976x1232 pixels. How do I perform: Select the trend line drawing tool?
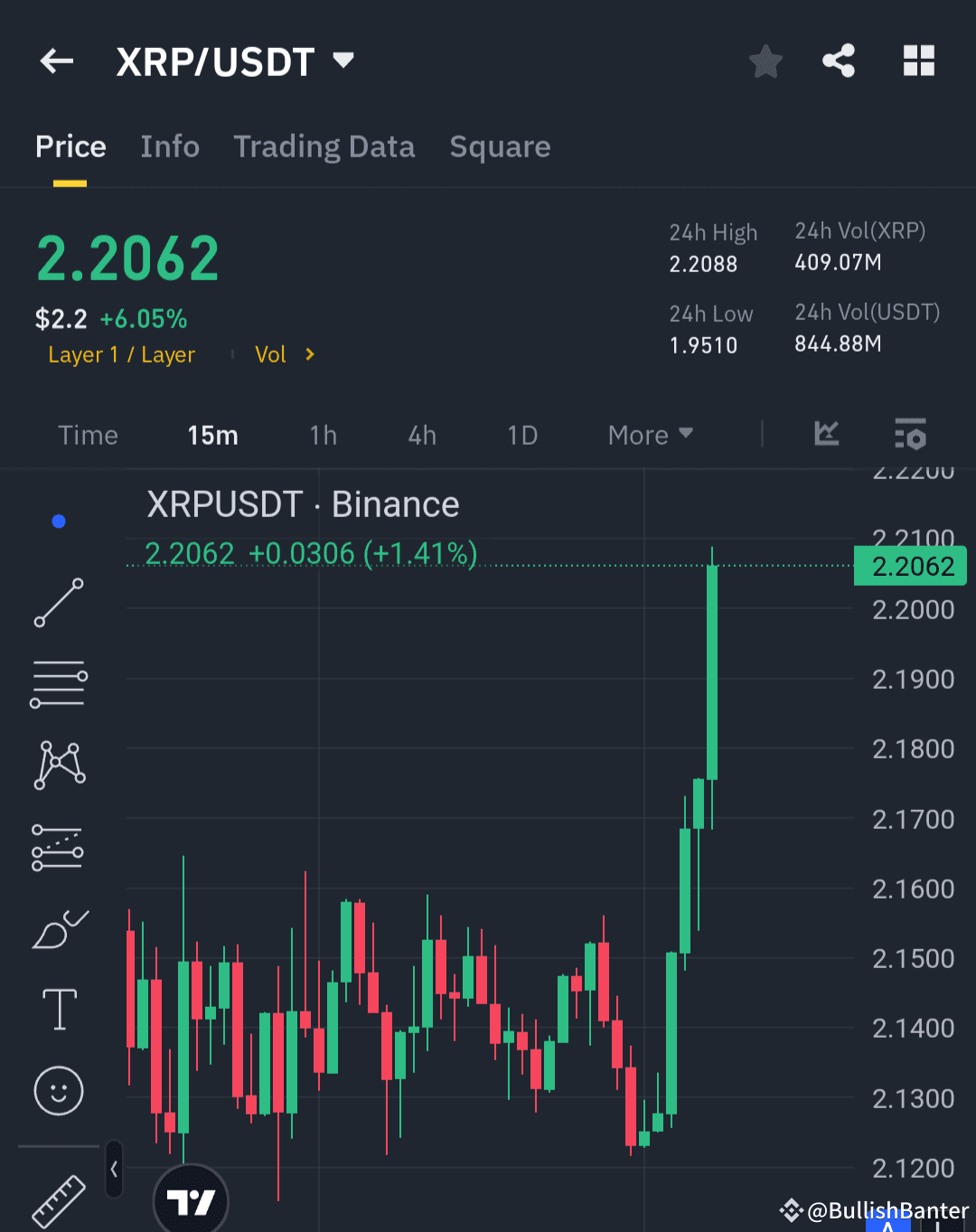point(58,601)
